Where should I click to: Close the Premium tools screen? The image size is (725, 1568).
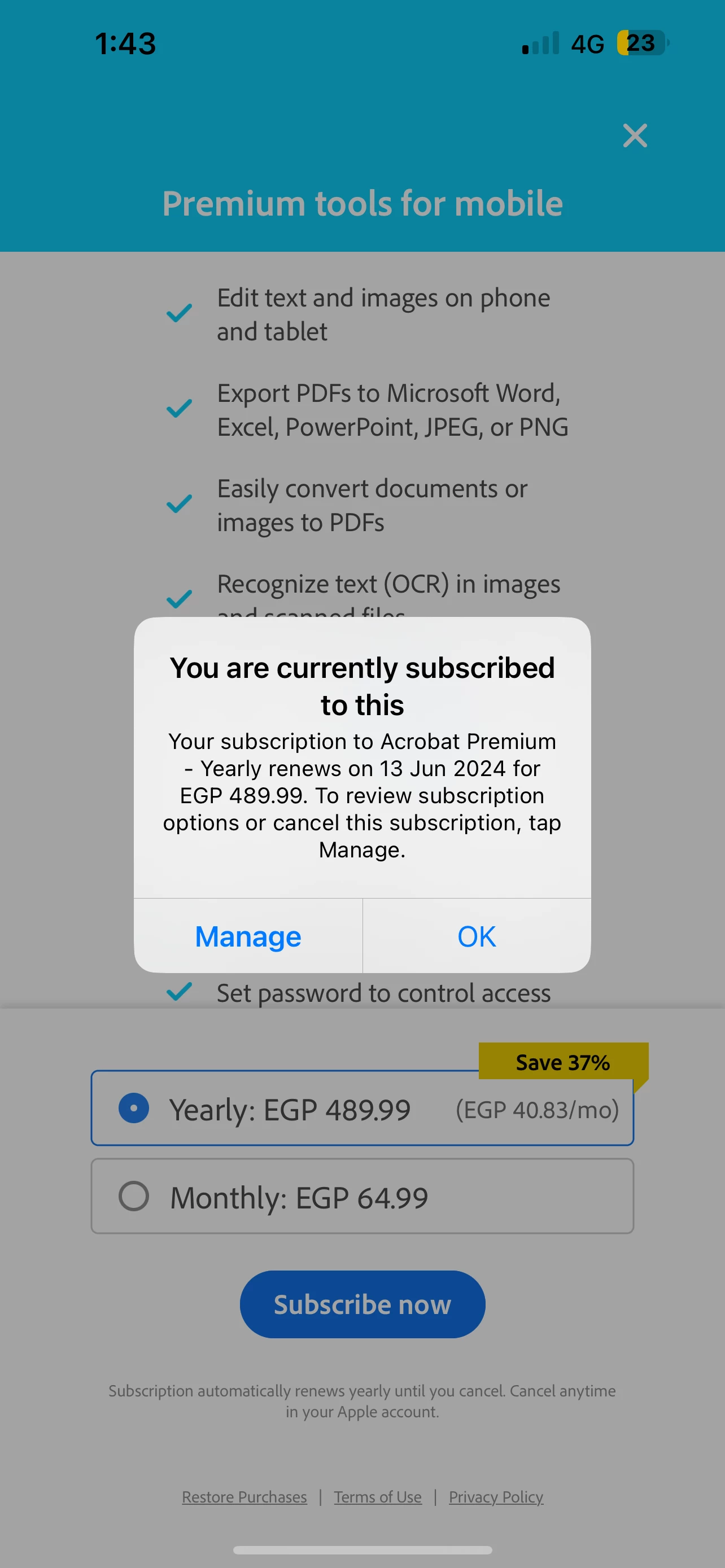click(x=635, y=135)
